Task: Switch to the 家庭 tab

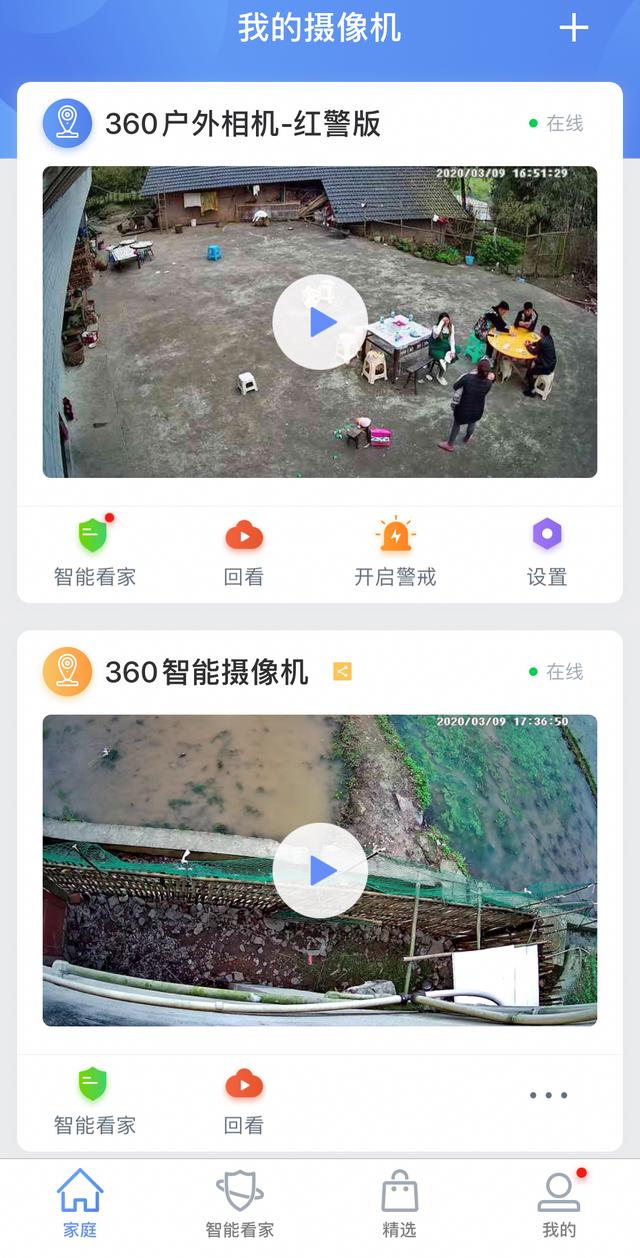Action: click(x=80, y=1203)
